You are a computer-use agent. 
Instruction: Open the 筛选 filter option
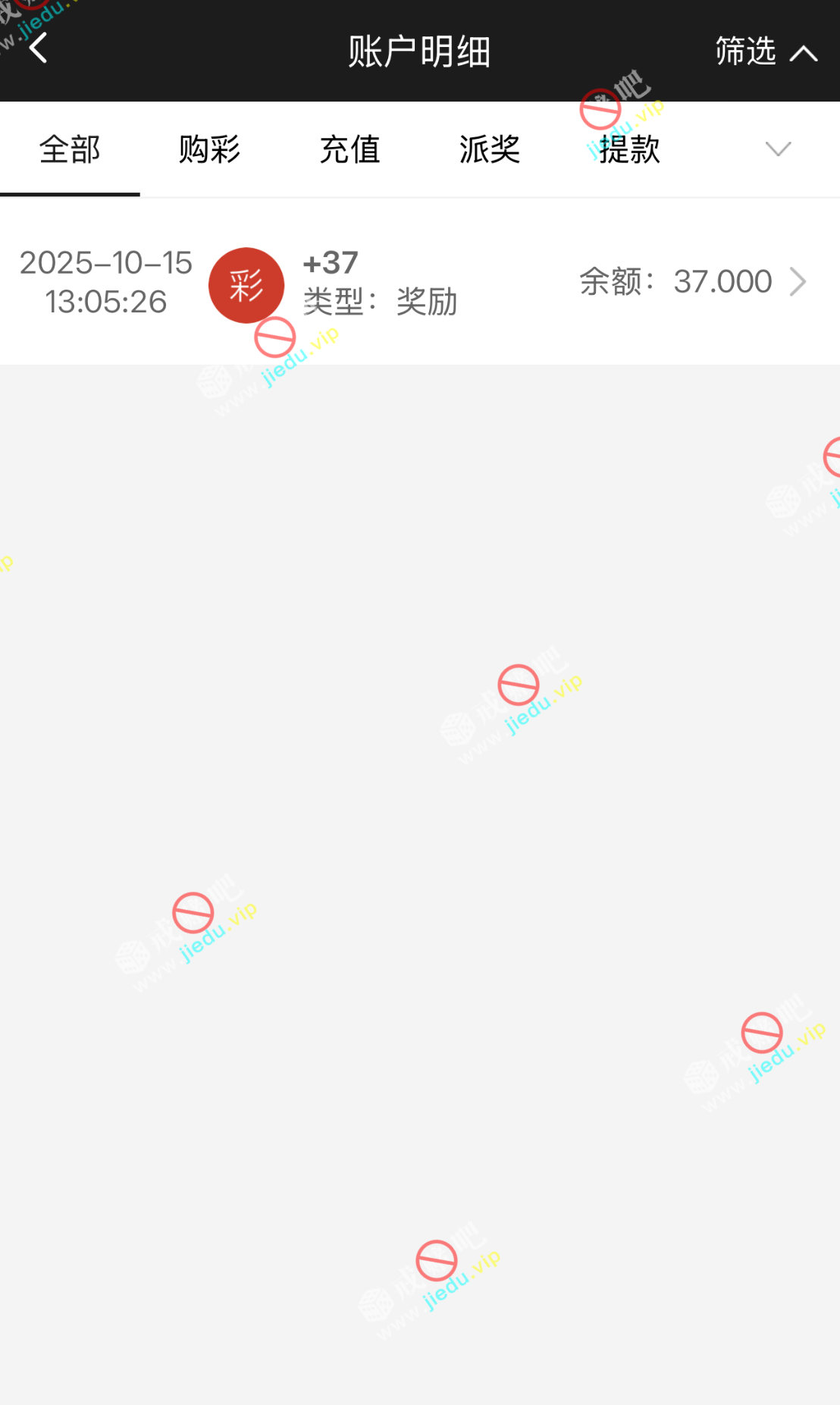764,52
